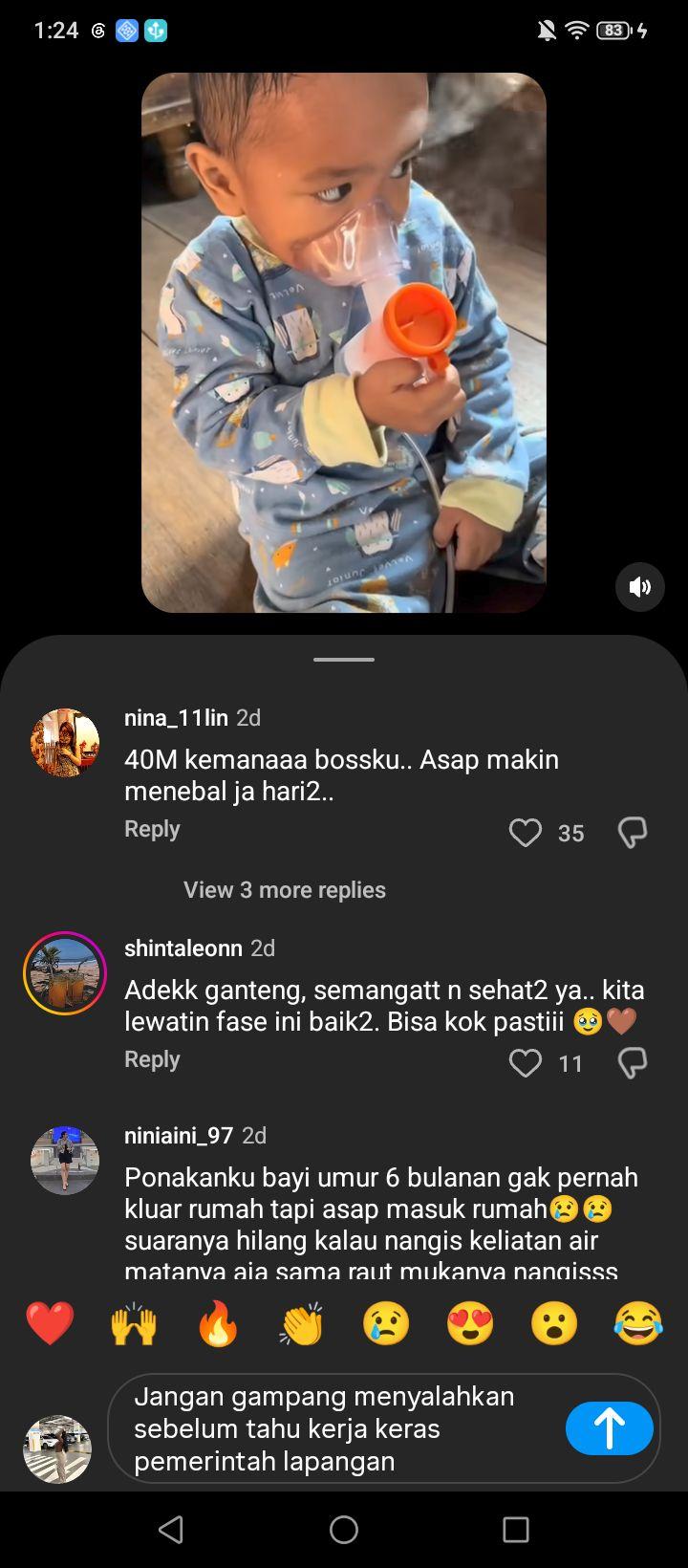Image resolution: width=688 pixels, height=1568 pixels.
Task: Mute the video sound
Action: point(640,587)
